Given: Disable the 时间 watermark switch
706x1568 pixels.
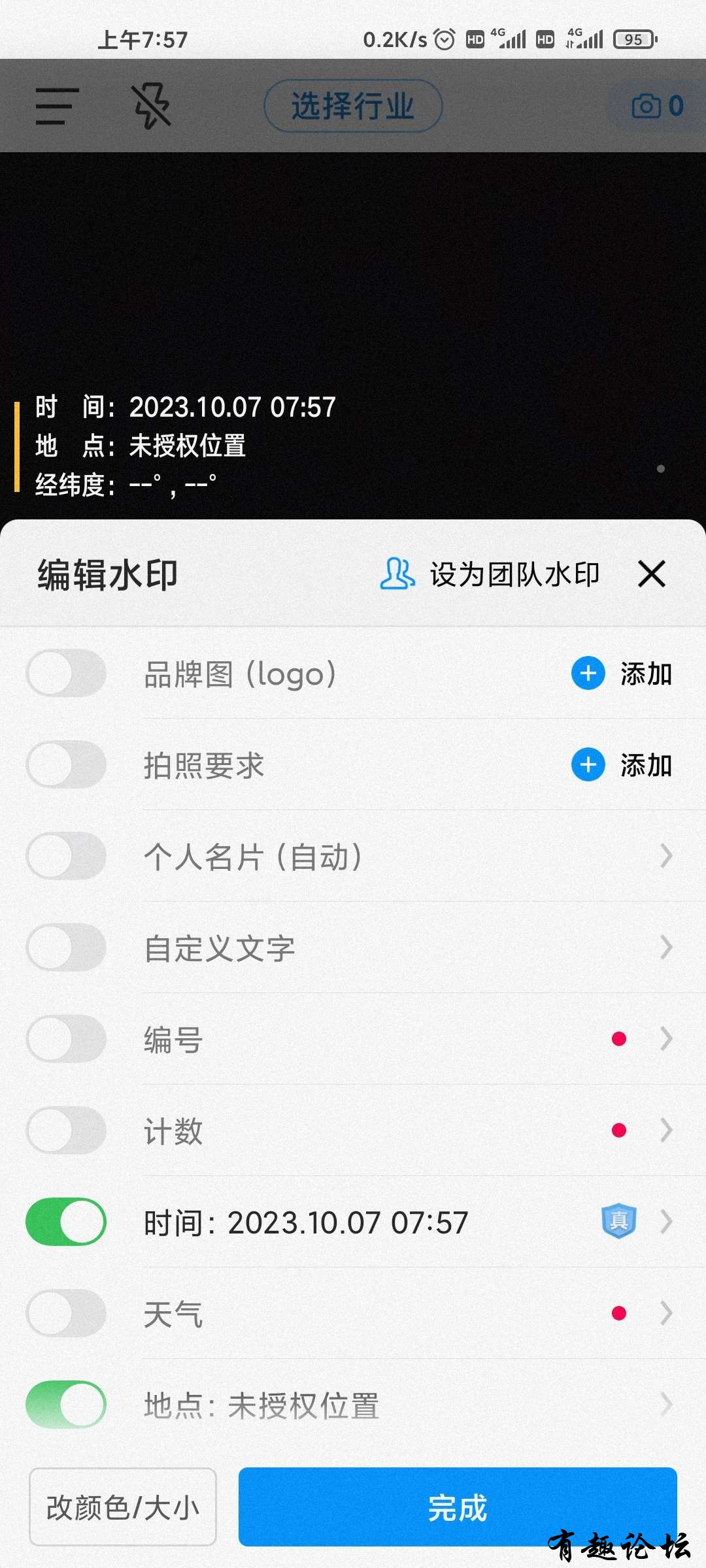Looking at the screenshot, I should 66,1222.
